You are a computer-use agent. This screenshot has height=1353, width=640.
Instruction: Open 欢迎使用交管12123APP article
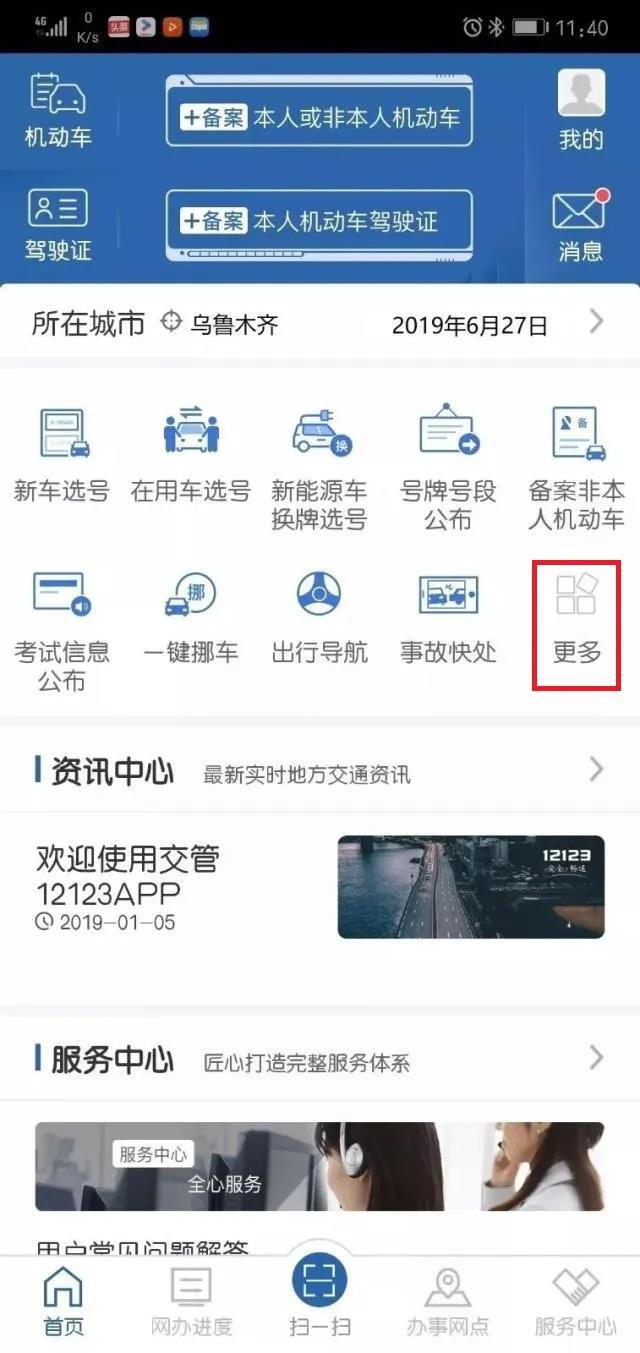point(319,887)
